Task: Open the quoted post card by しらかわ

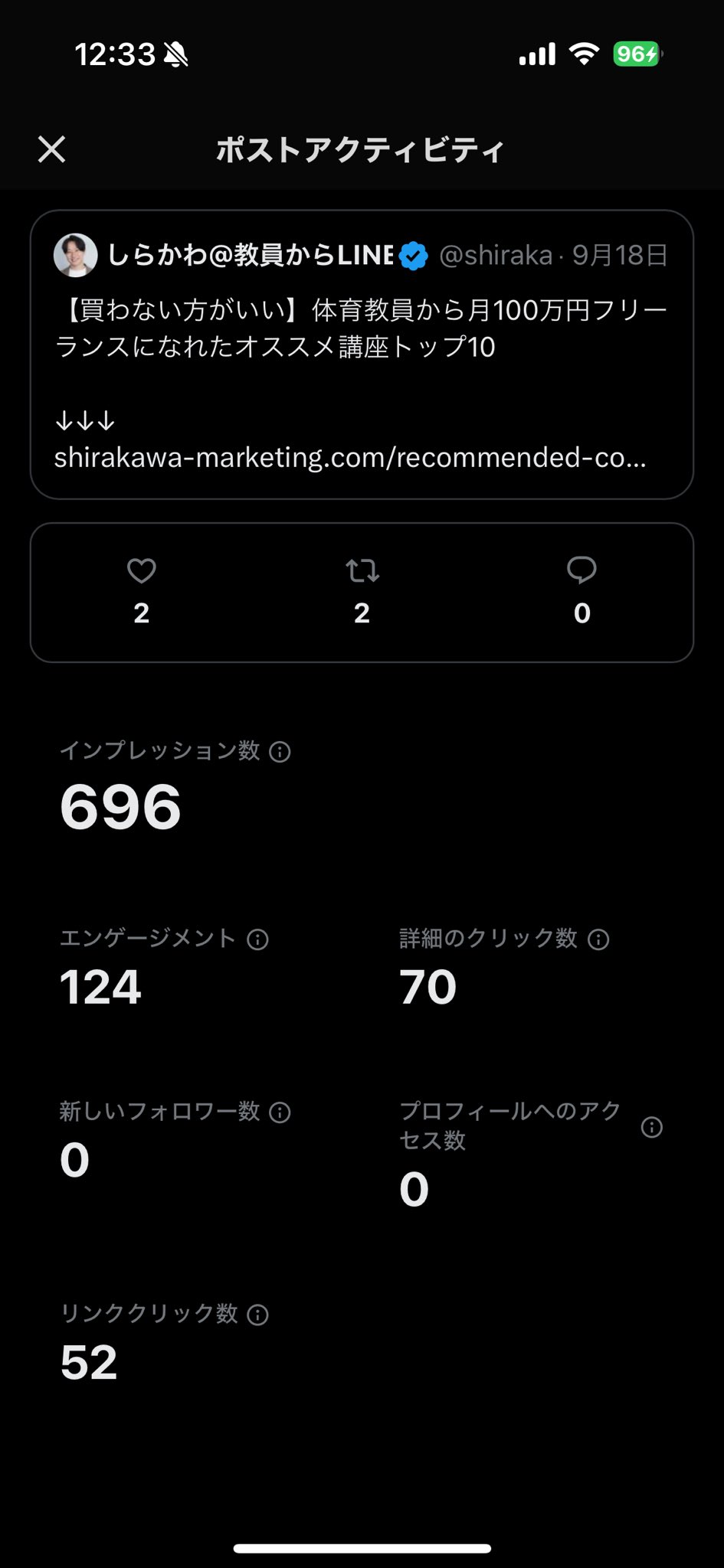Action: [362, 354]
